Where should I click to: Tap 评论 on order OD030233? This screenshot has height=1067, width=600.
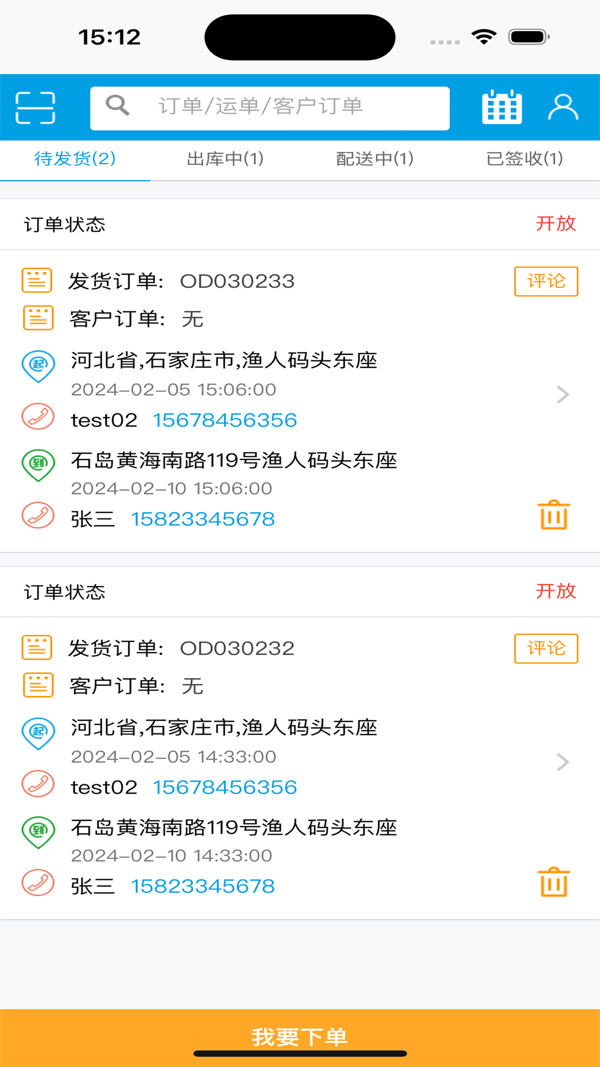point(546,281)
